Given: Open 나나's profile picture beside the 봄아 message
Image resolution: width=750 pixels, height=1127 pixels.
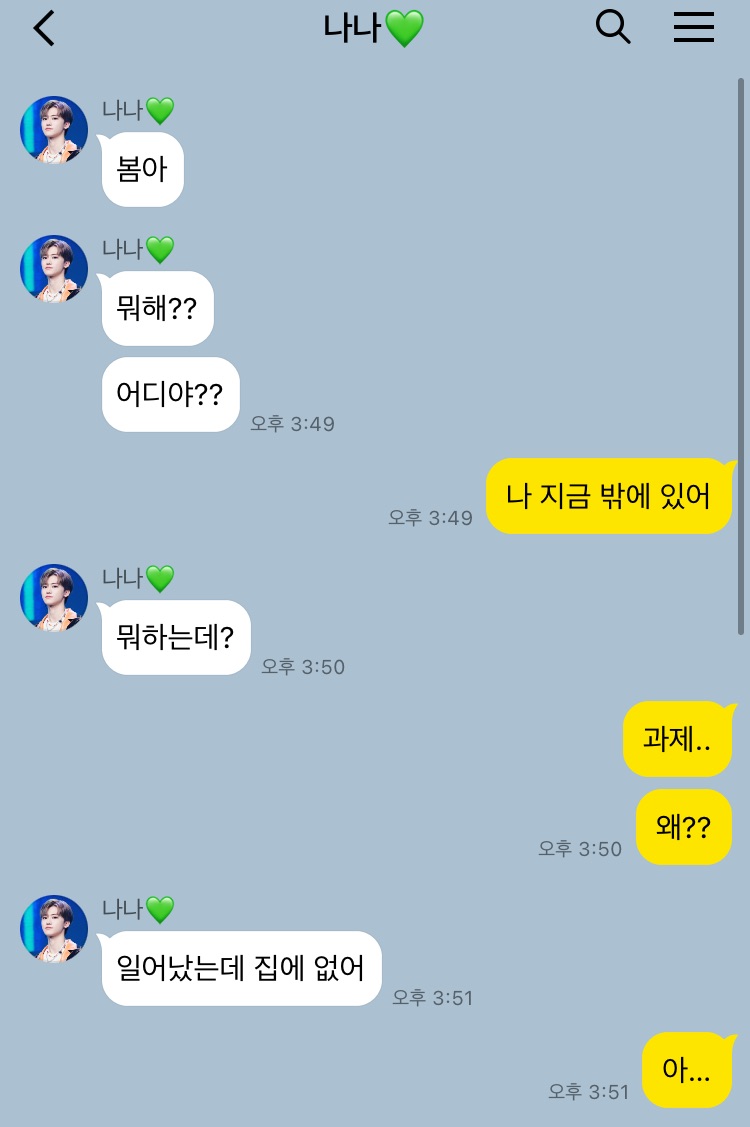Looking at the screenshot, I should [x=54, y=130].
